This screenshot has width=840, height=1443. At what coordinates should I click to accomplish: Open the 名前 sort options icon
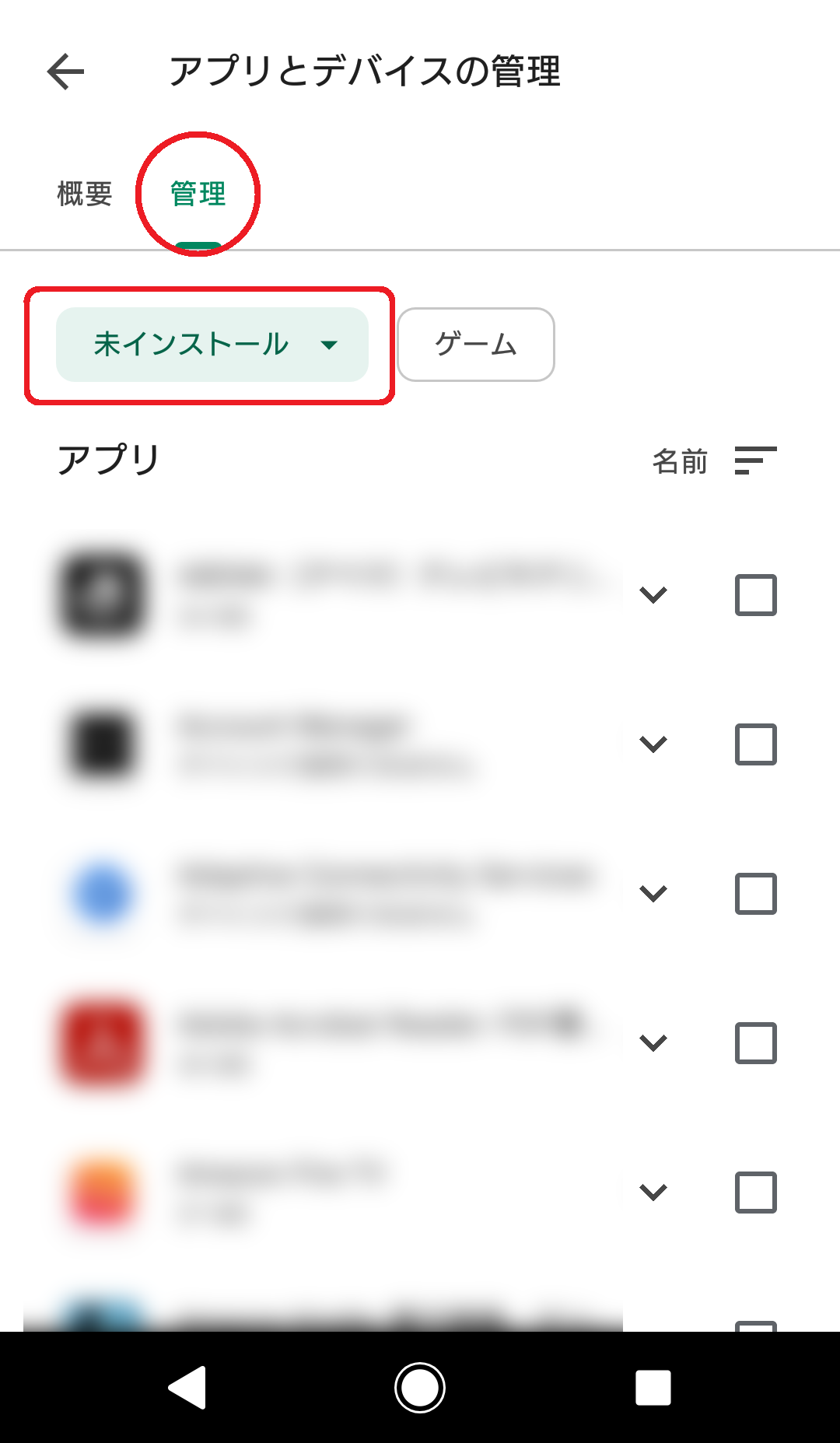754,461
